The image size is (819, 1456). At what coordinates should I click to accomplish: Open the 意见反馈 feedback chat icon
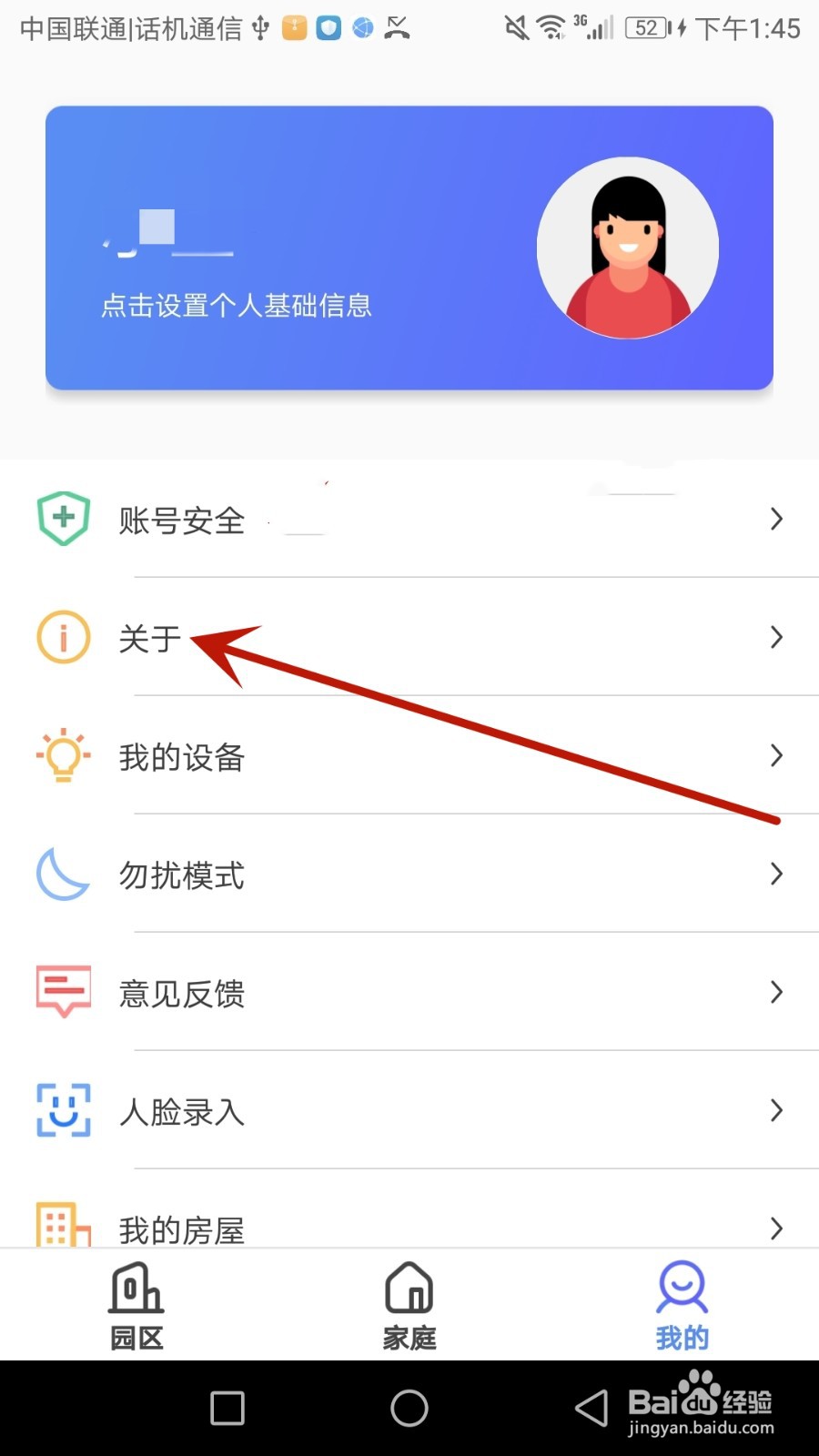62,993
